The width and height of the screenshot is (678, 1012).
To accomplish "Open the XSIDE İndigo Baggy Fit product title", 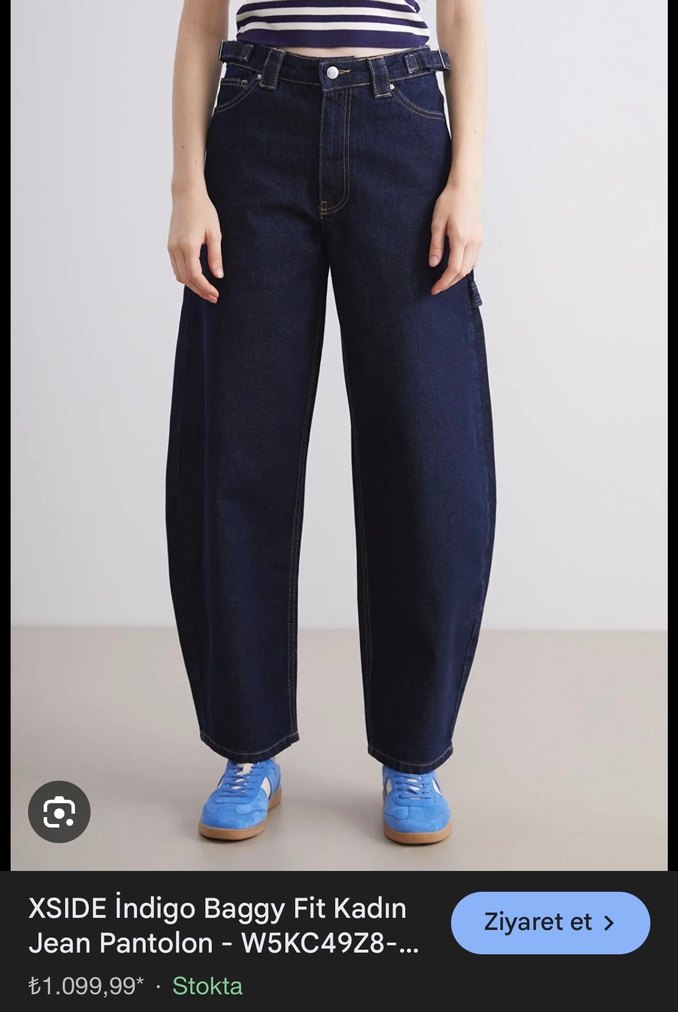I will pyautogui.click(x=224, y=926).
